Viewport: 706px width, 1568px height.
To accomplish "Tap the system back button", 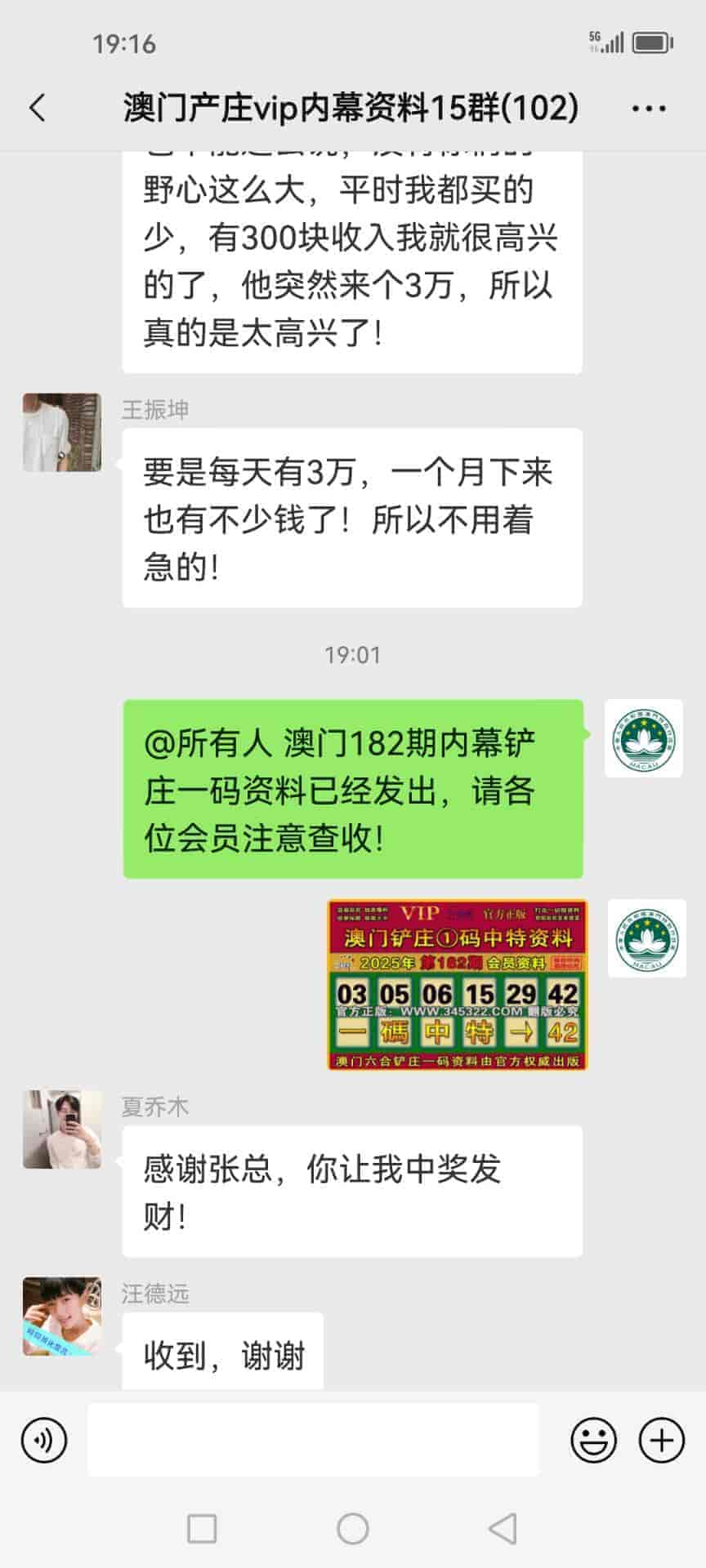I will coord(503,1529).
